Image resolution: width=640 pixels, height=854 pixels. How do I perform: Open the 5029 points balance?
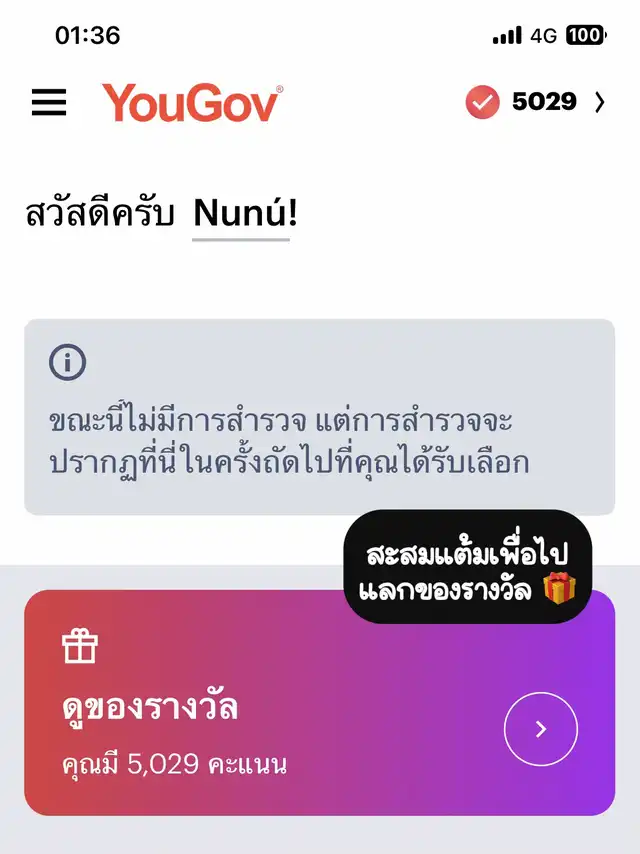(536, 102)
